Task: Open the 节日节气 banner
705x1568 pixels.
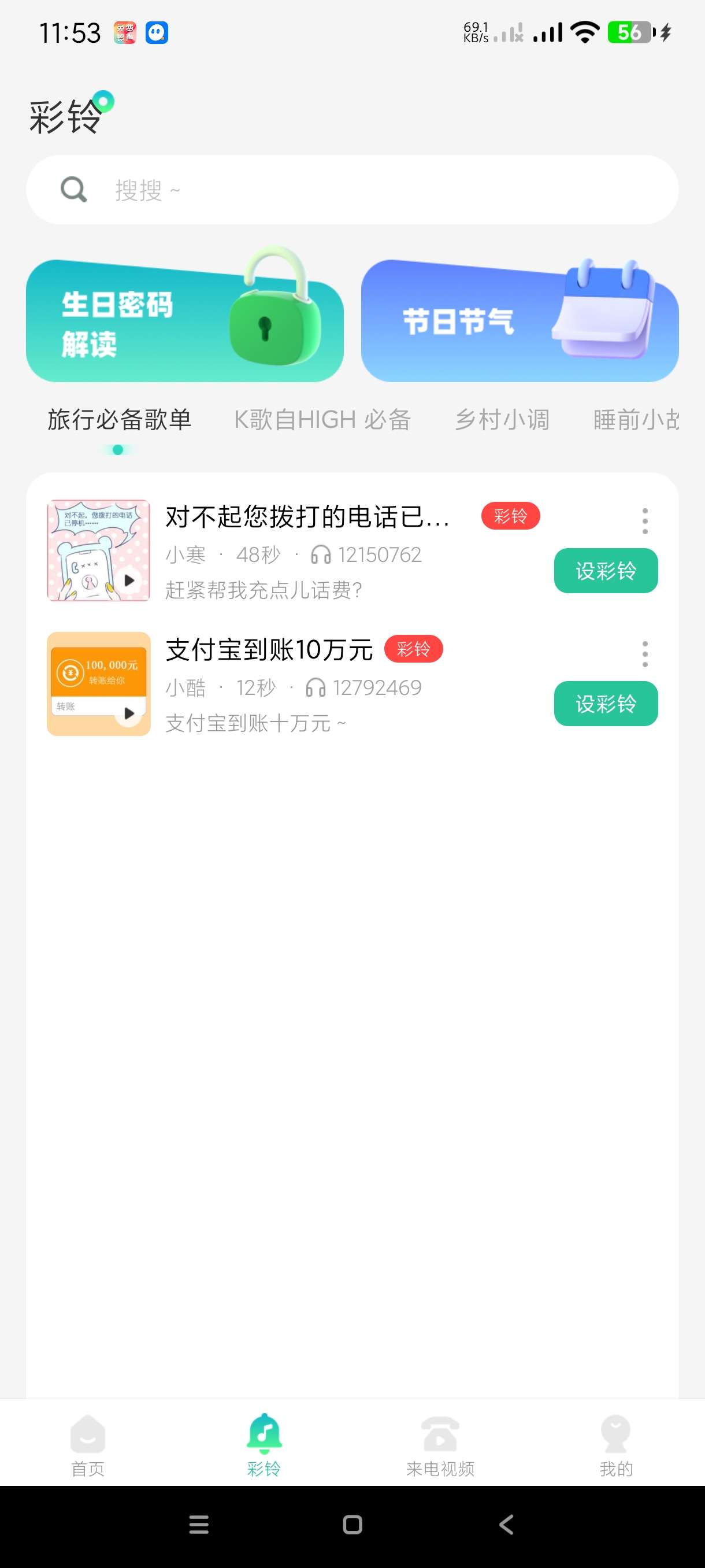Action: [520, 321]
